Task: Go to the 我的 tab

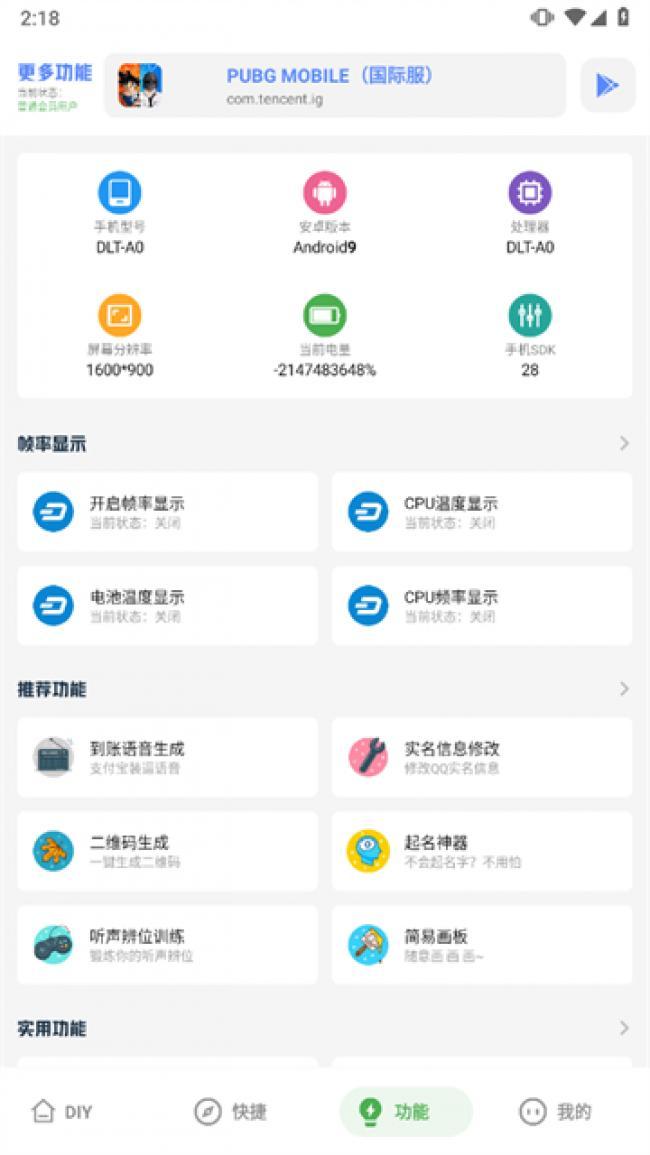Action: pos(555,1112)
